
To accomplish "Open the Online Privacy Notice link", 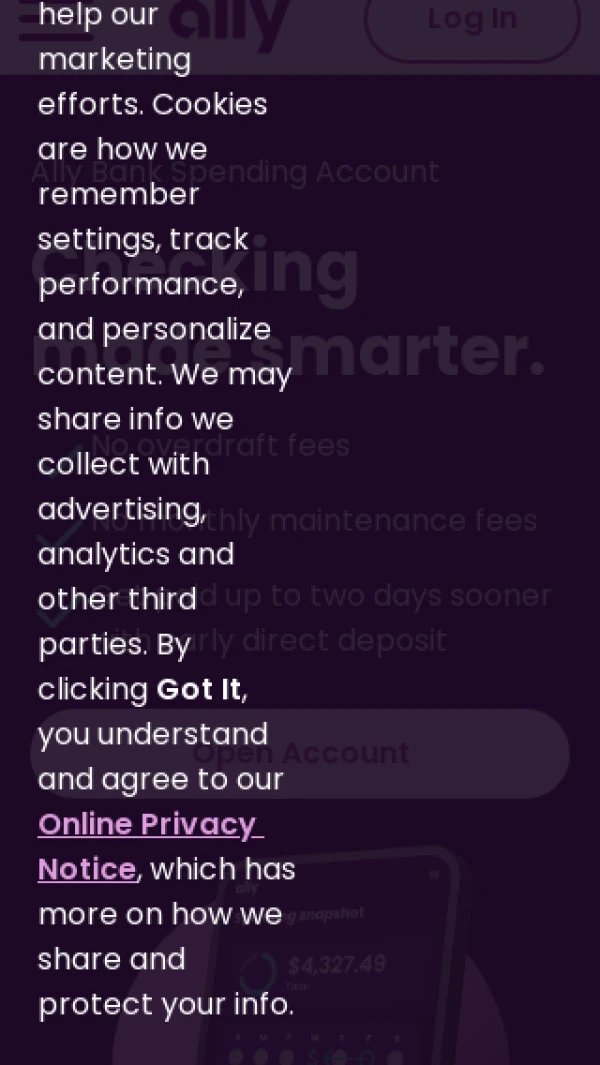I will [148, 825].
